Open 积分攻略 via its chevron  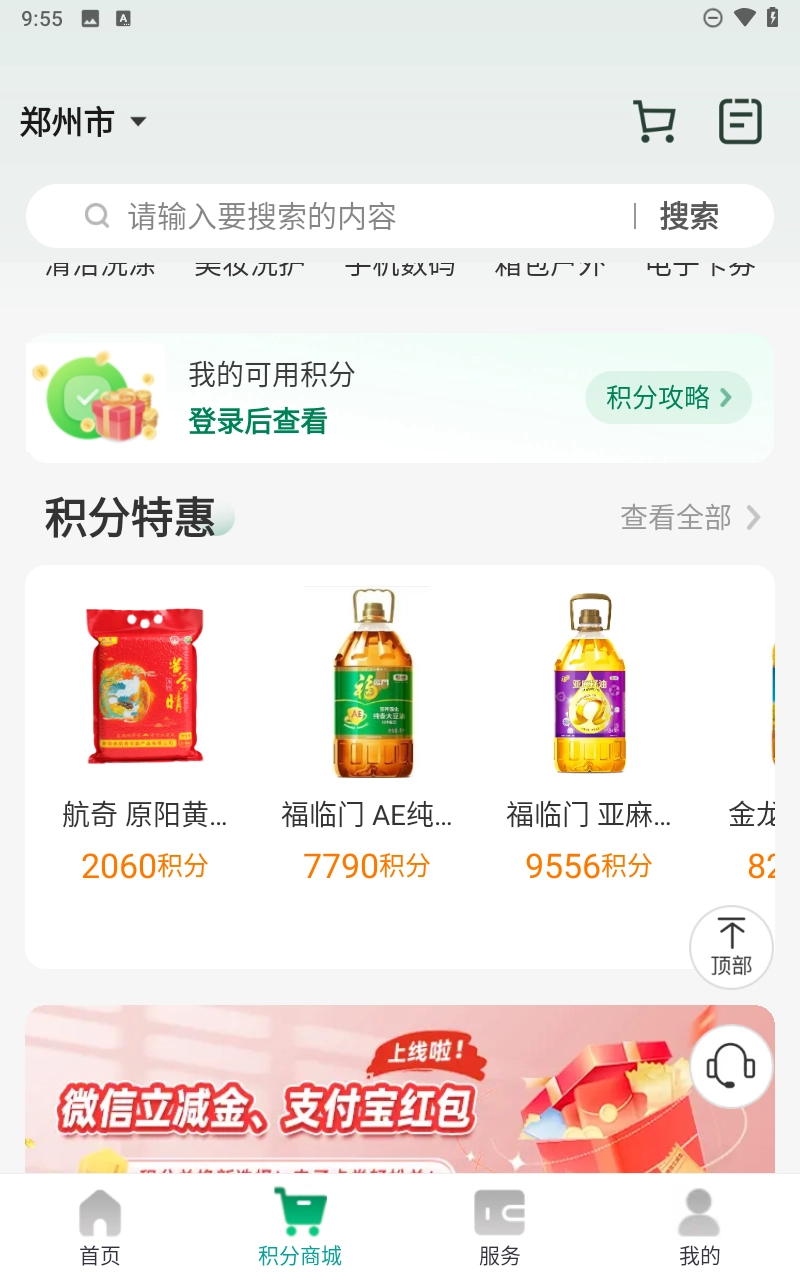coord(668,397)
